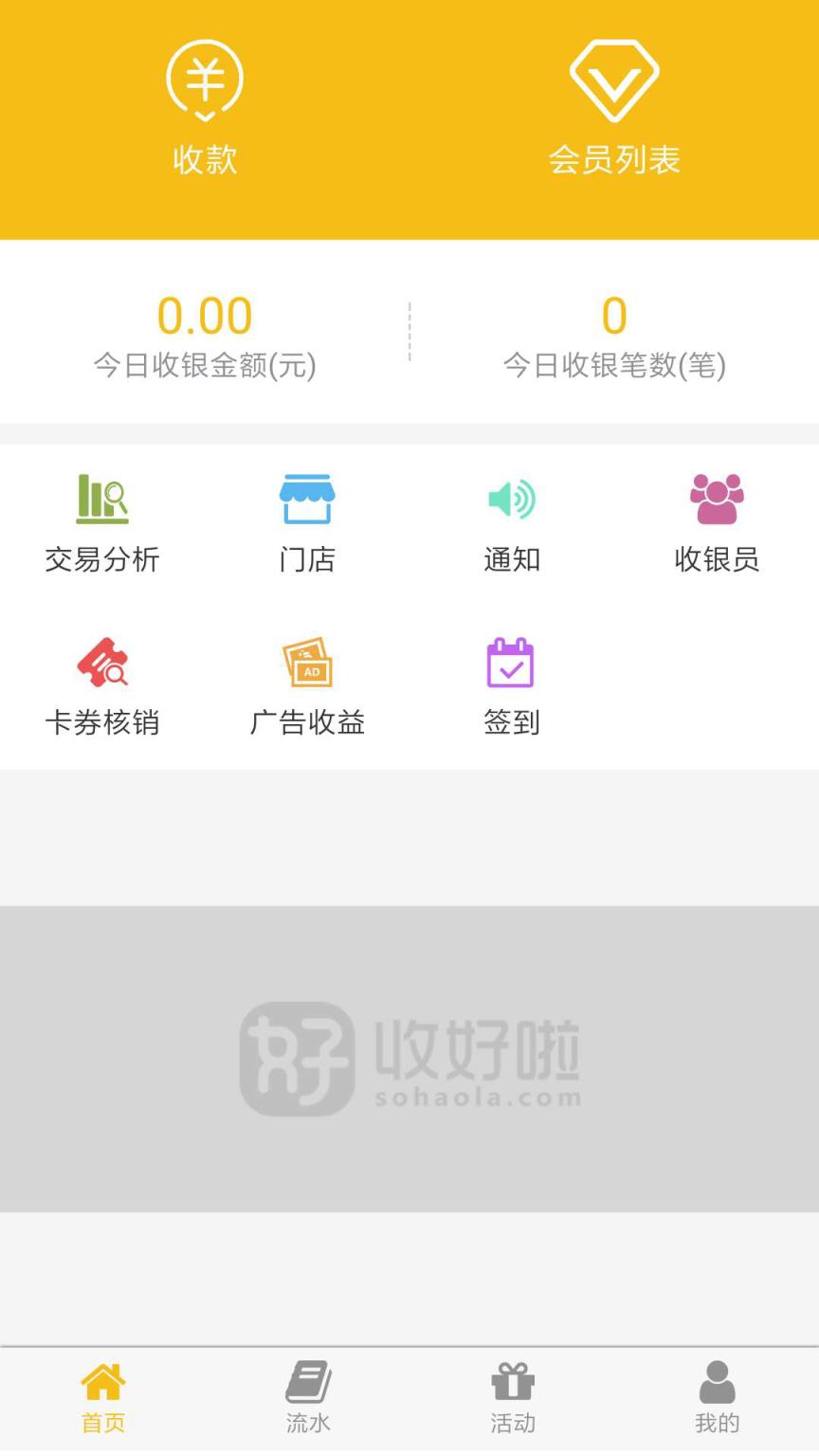The width and height of the screenshot is (819, 1456).
Task: Click today's cash amount 0.00 figure
Action: pos(205,316)
